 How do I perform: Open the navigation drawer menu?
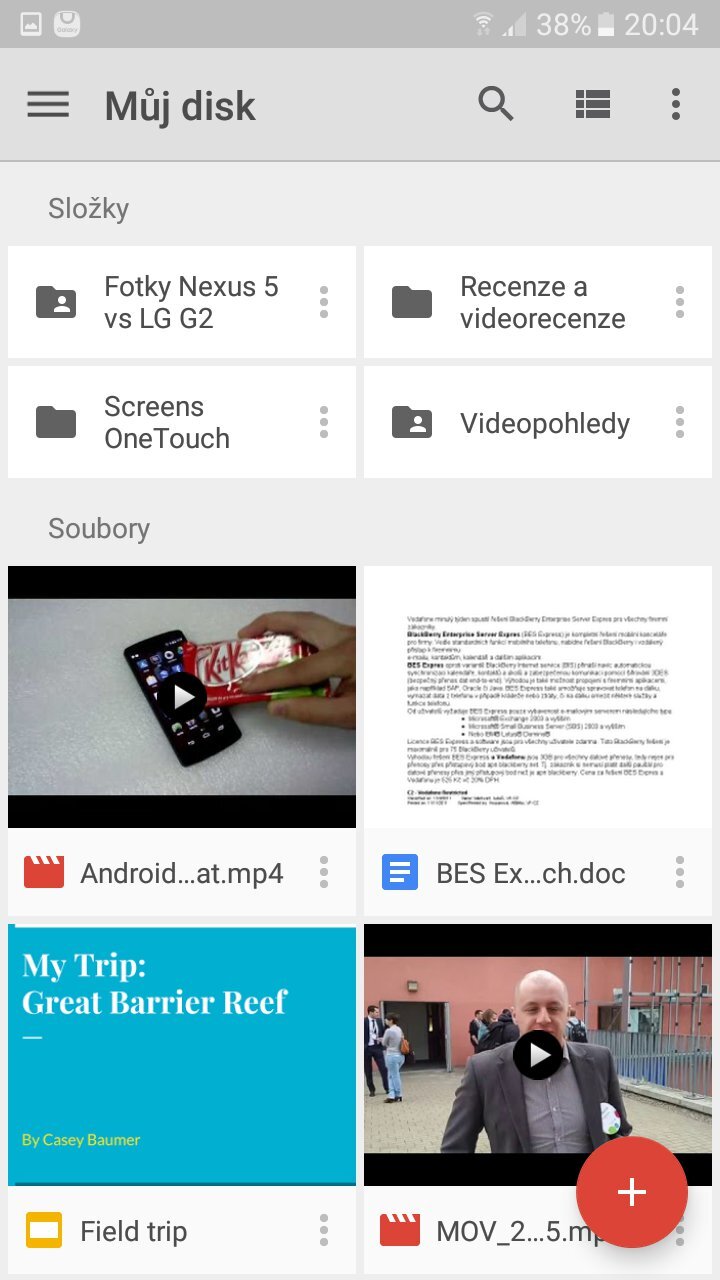pos(48,104)
